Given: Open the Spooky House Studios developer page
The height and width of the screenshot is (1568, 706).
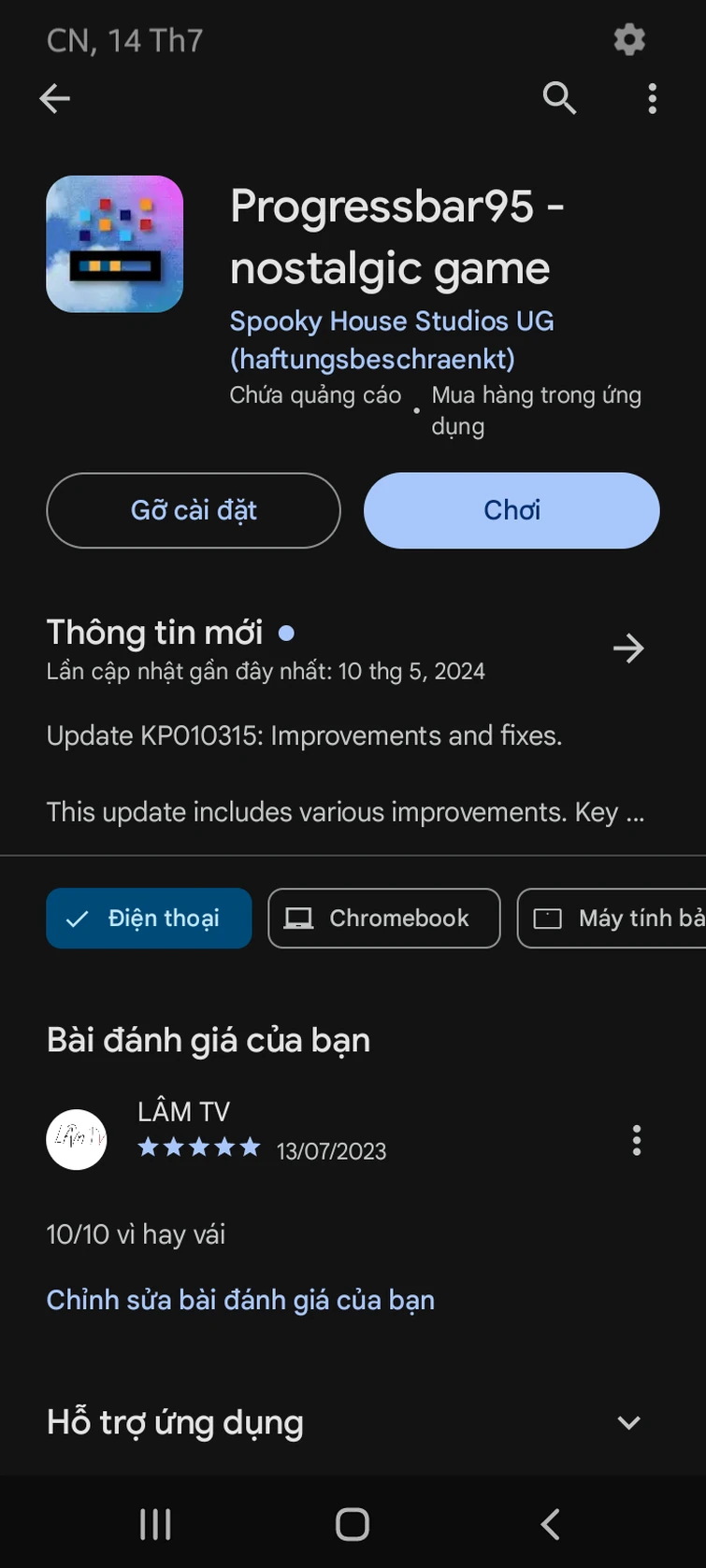Looking at the screenshot, I should point(392,338).
